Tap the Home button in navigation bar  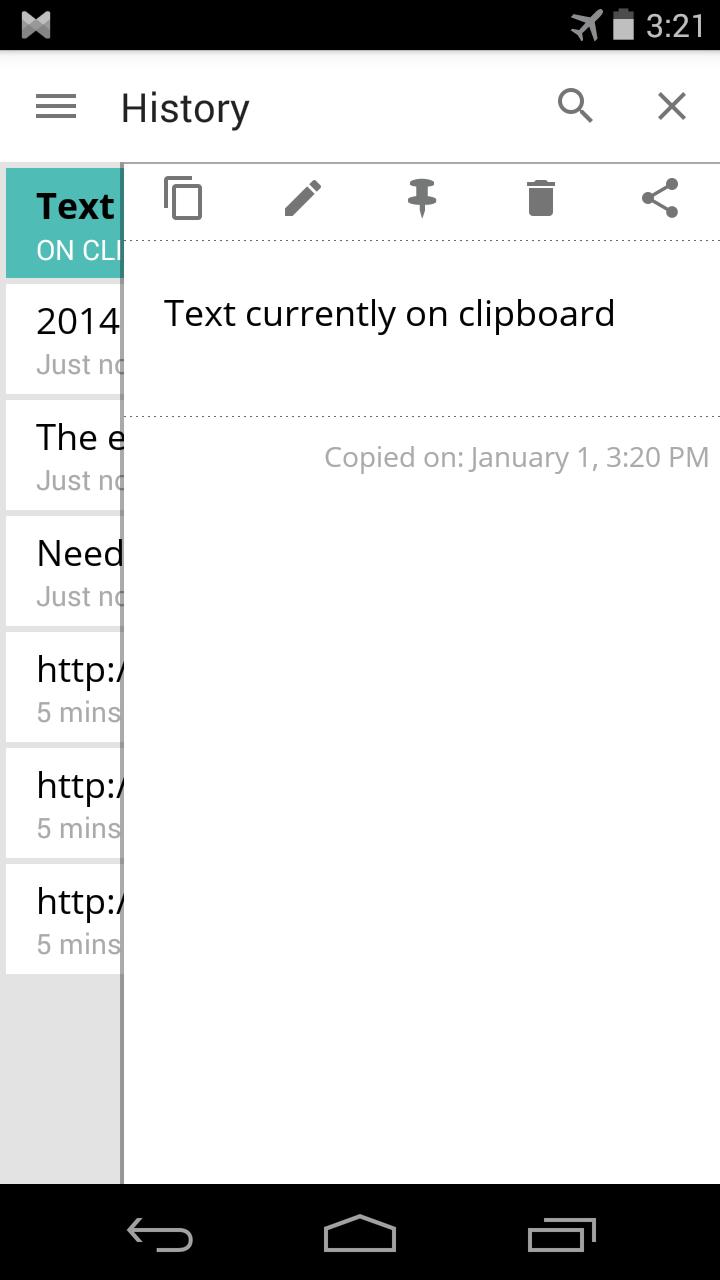(360, 1235)
